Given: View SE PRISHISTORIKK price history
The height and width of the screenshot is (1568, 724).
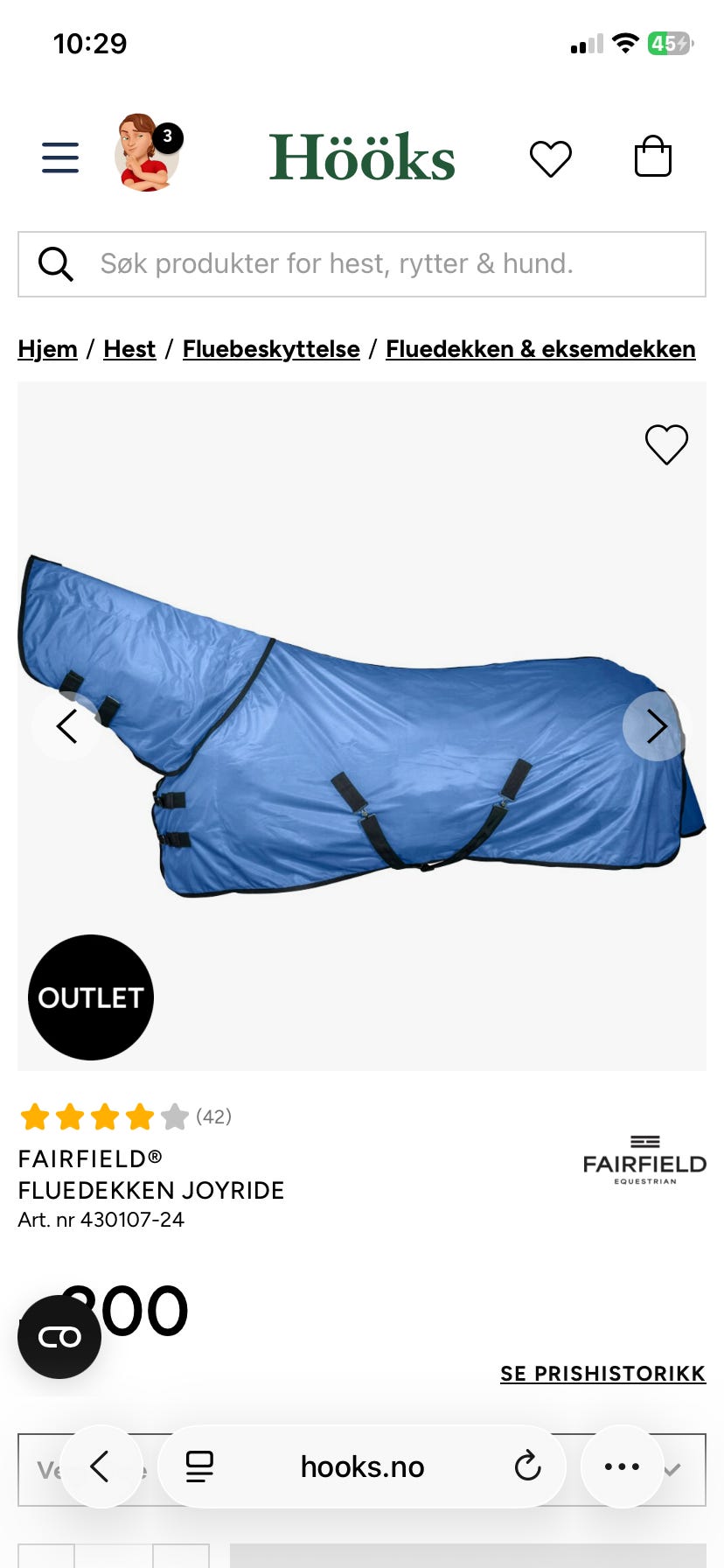Looking at the screenshot, I should pyautogui.click(x=602, y=1374).
